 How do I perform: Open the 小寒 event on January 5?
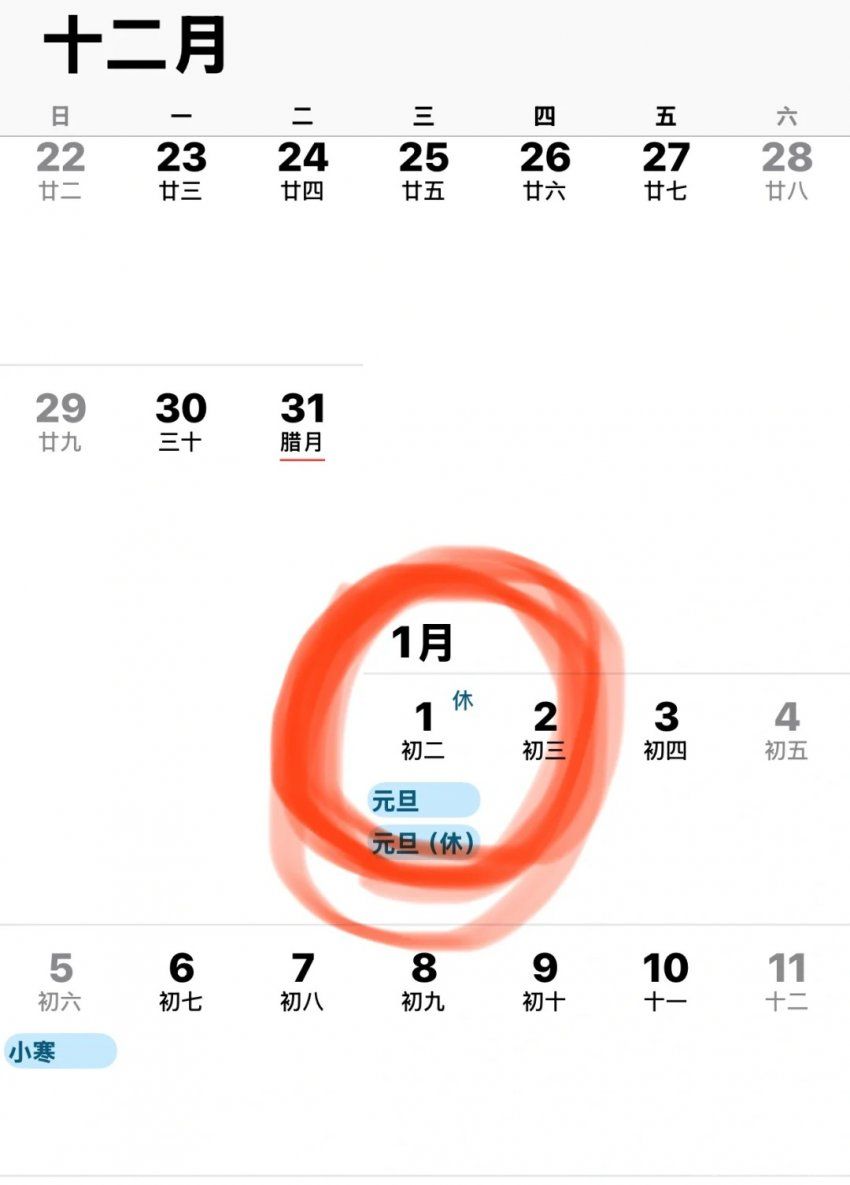[x=60, y=1052]
